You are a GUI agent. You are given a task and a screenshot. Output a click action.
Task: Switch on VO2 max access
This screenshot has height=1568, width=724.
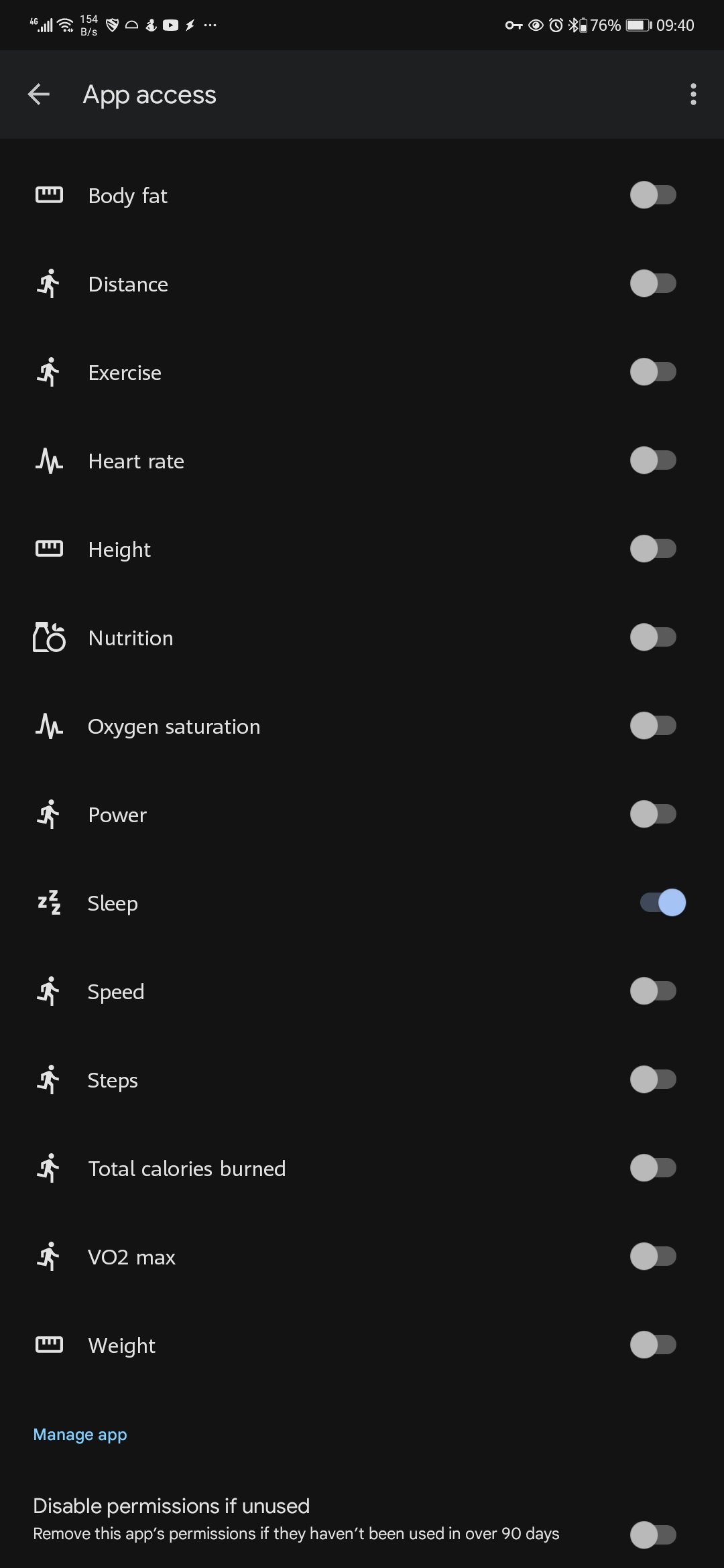pos(653,1256)
